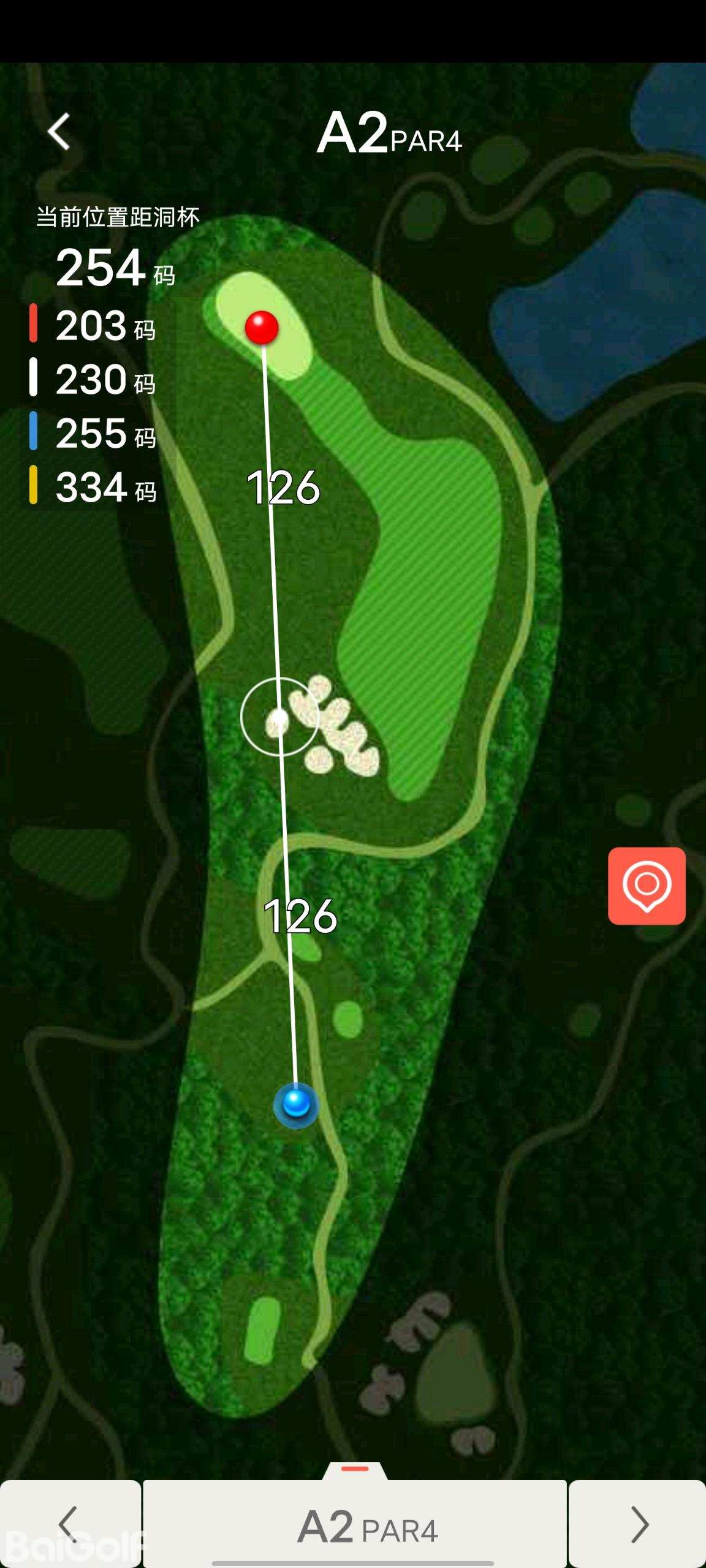Go to the next hole
This screenshot has height=1568, width=706.
(x=638, y=1524)
